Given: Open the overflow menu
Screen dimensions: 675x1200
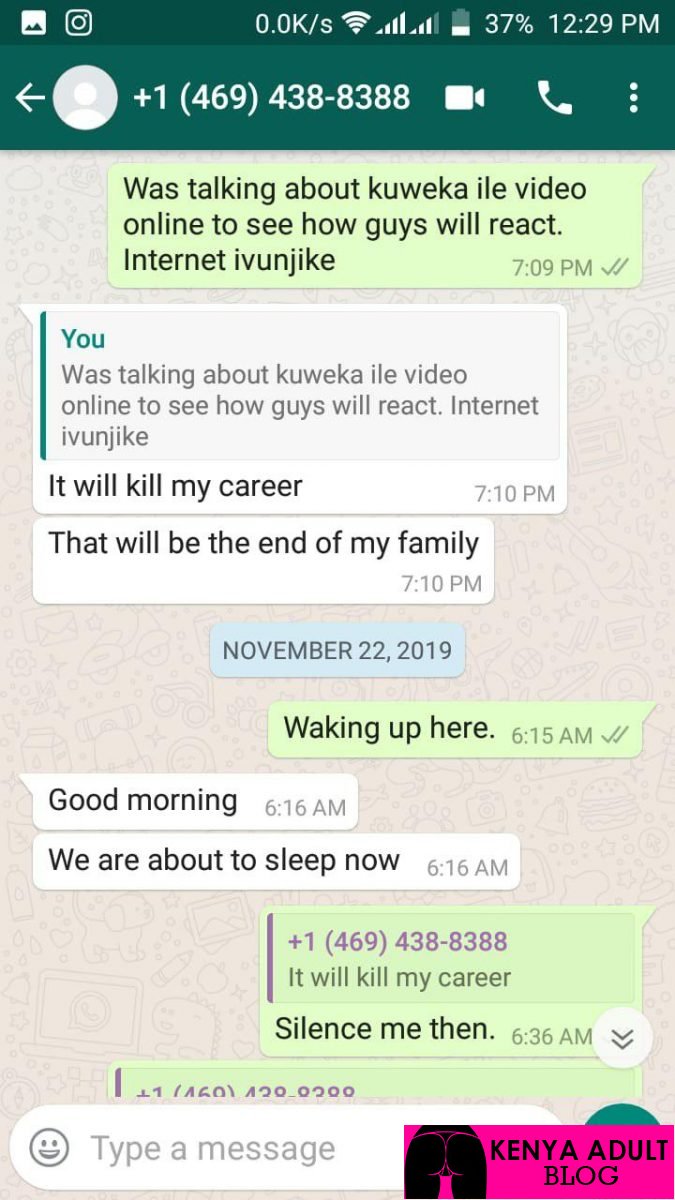Looking at the screenshot, I should (x=633, y=97).
